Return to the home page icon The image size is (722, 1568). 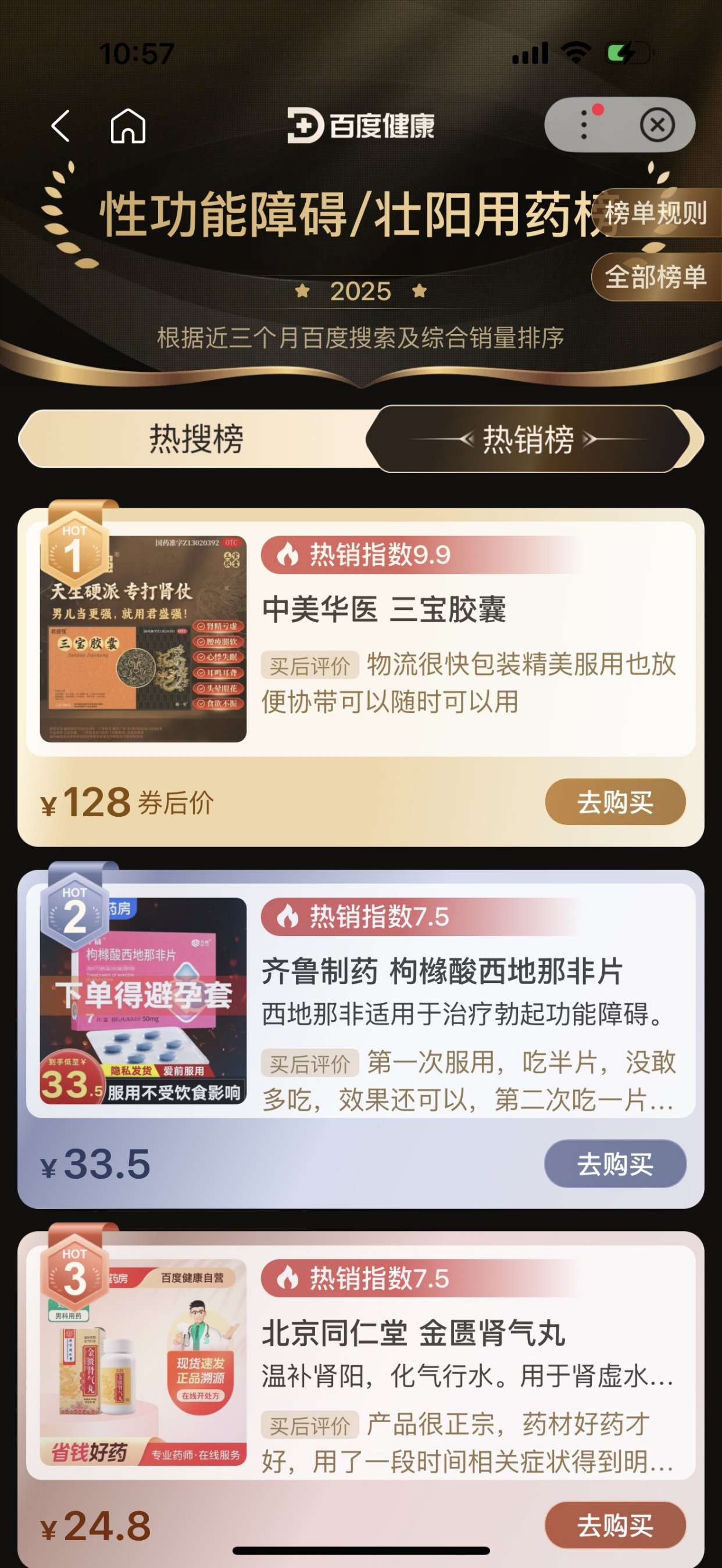pyautogui.click(x=128, y=126)
